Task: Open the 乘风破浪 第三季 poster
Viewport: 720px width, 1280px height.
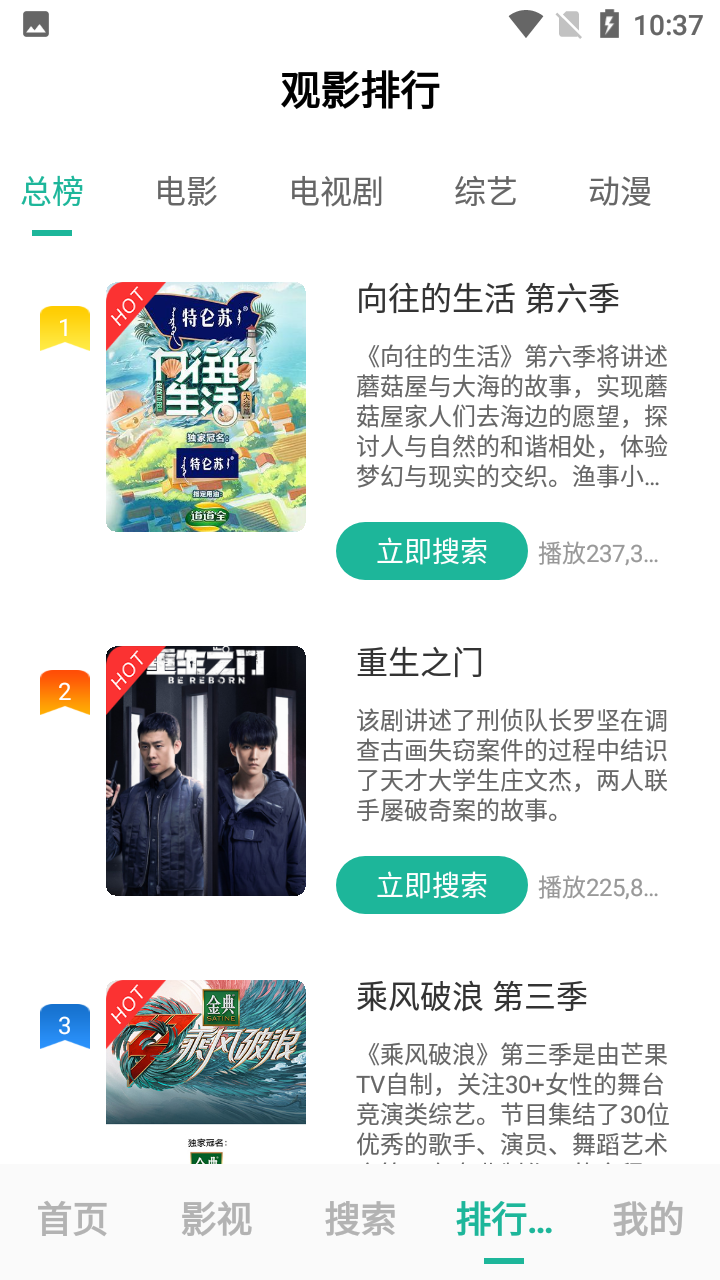Action: [x=206, y=1065]
